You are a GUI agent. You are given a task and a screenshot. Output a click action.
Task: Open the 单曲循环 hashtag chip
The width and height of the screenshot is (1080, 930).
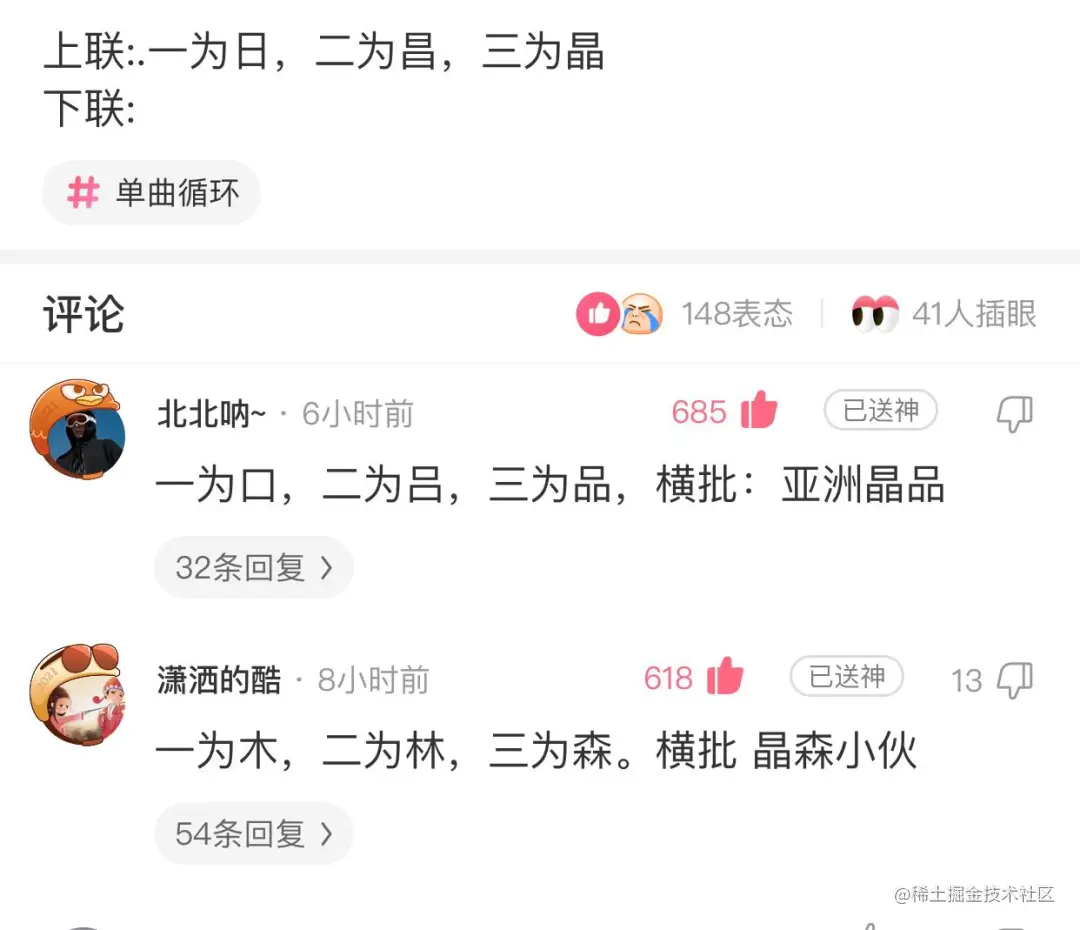point(152,193)
